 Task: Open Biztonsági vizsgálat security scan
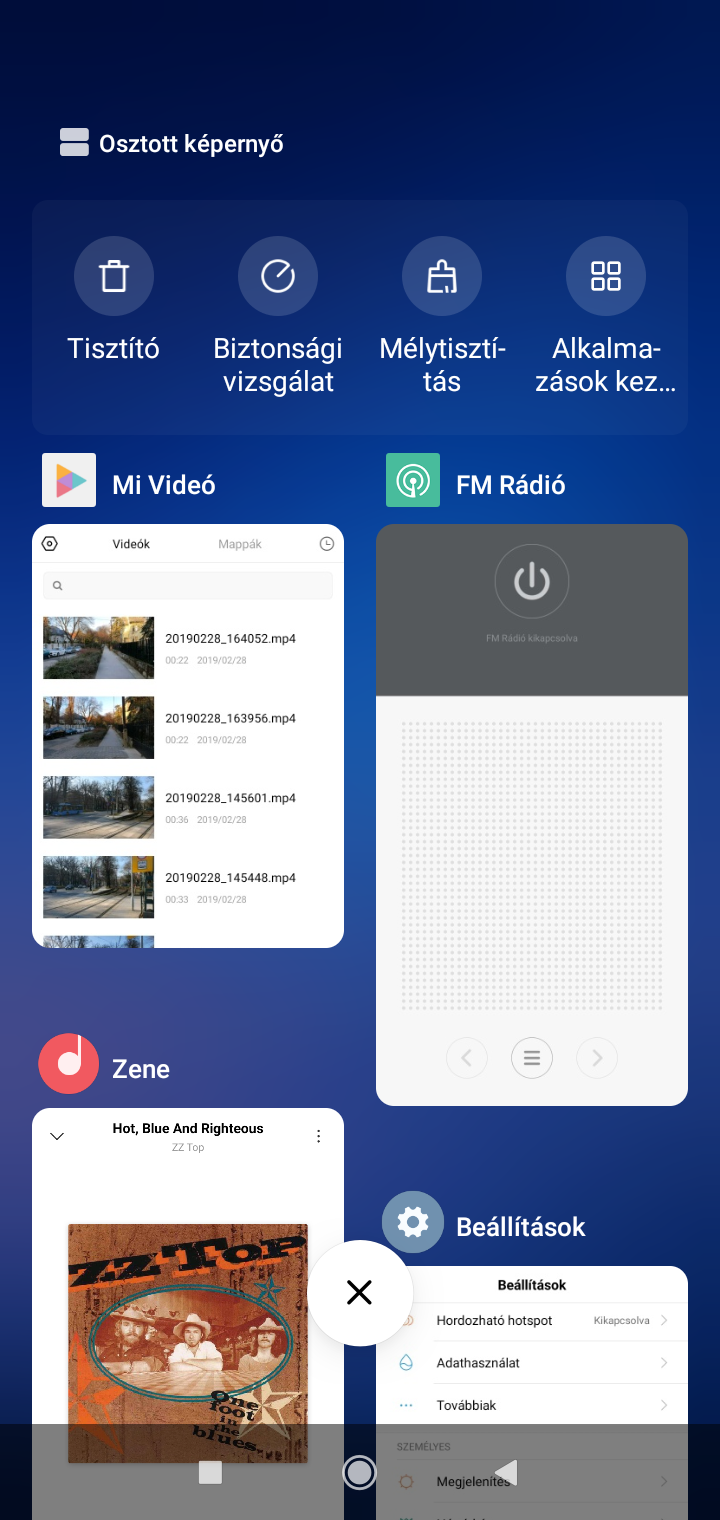pos(278,276)
